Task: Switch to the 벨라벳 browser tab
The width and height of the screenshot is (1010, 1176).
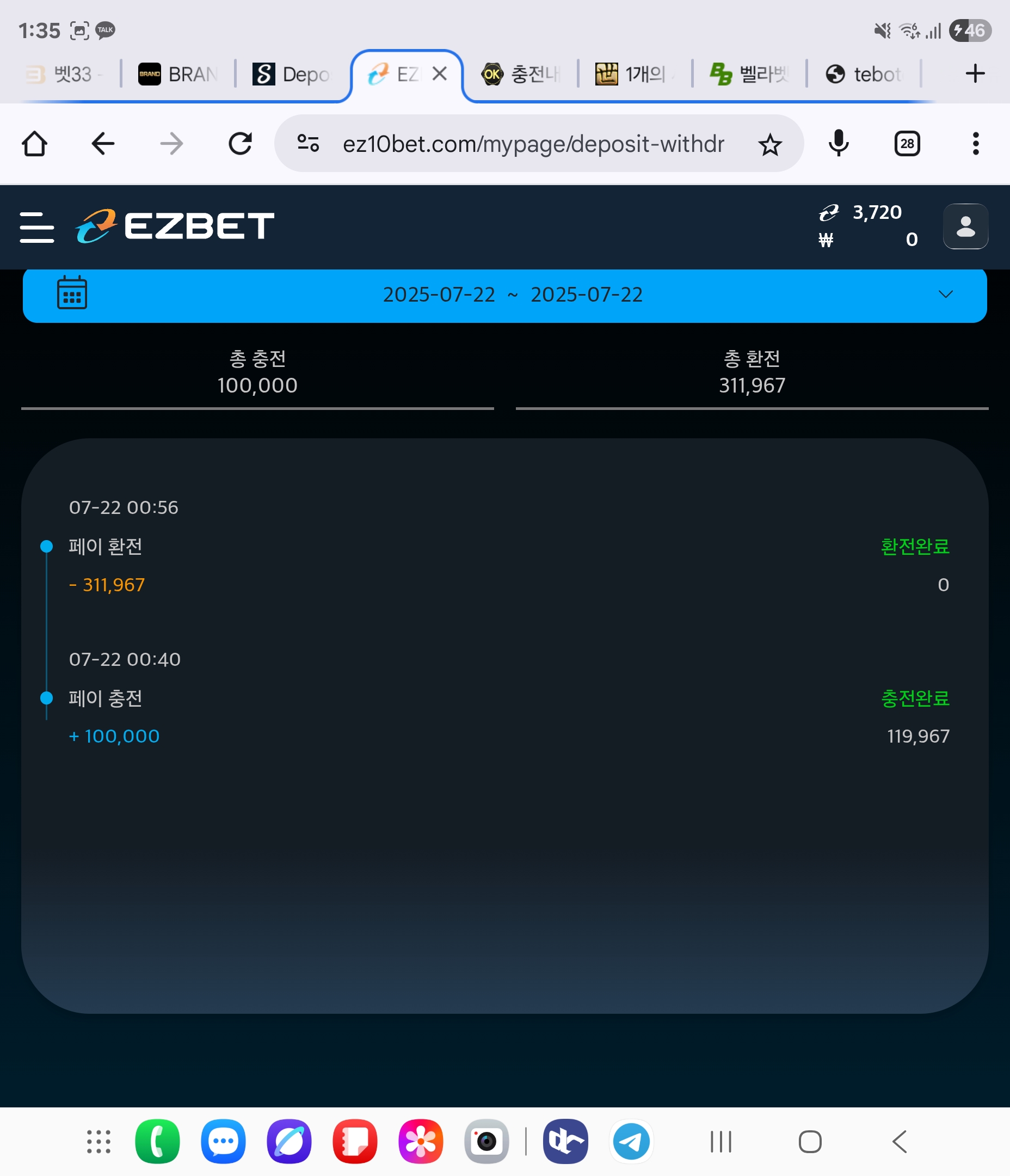Action: 749,75
